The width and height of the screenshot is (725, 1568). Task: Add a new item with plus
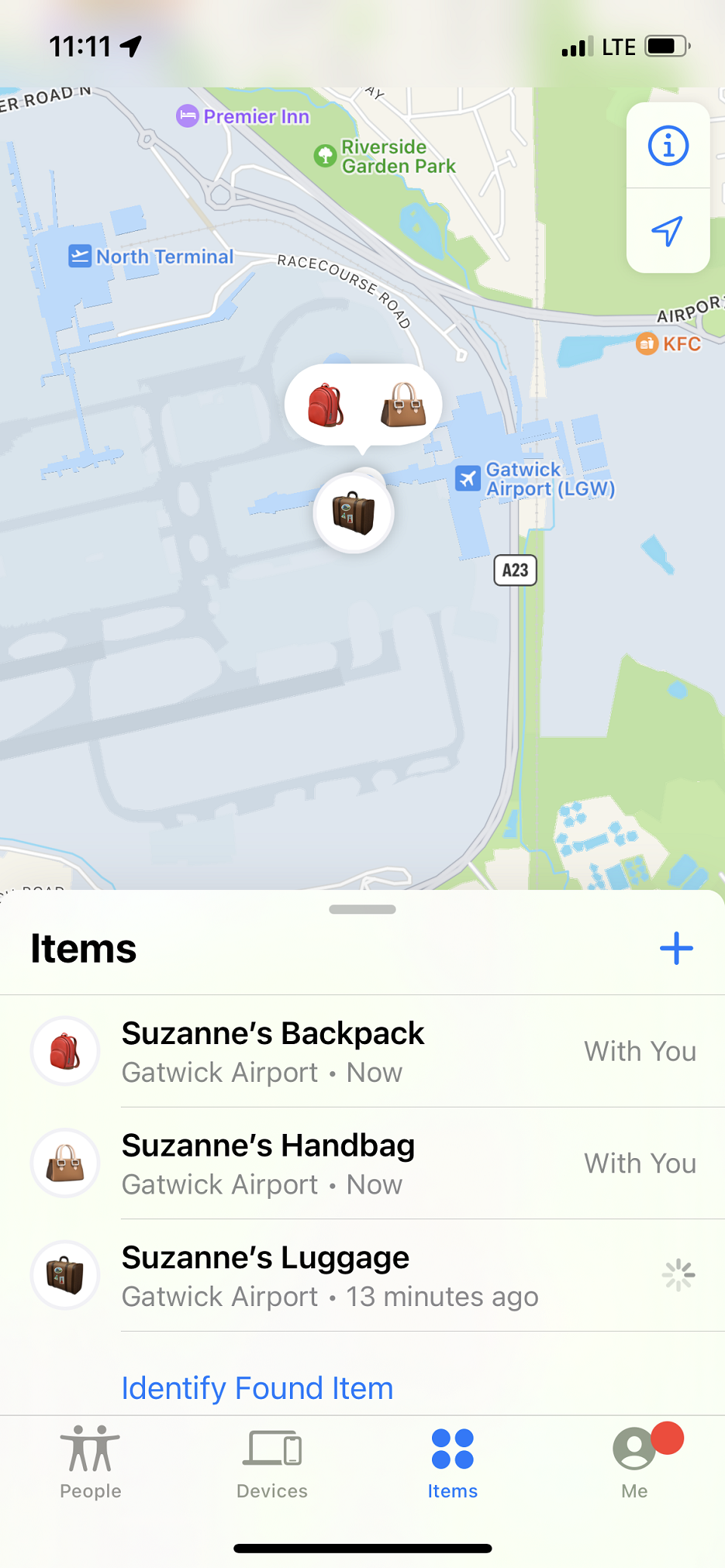click(676, 948)
